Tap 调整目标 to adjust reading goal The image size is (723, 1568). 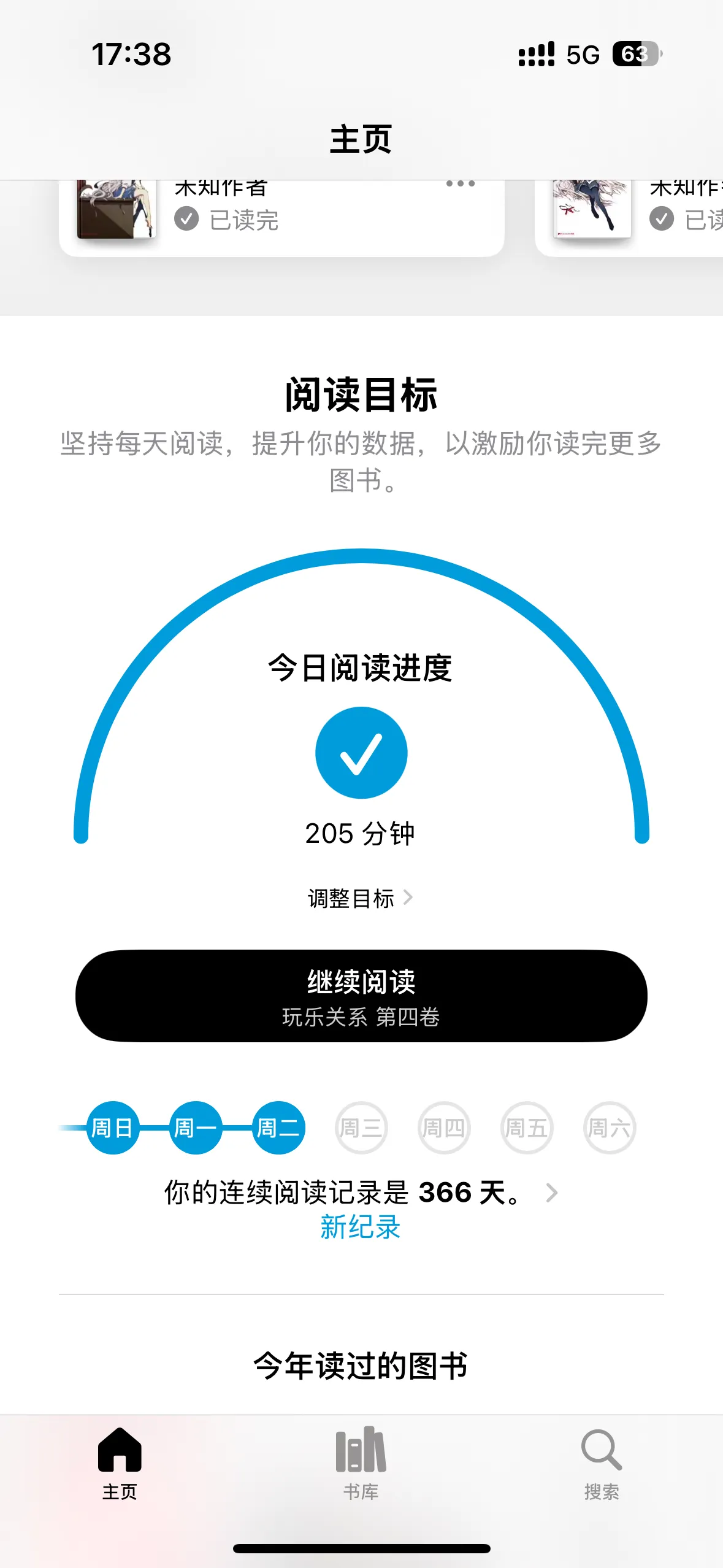point(361,899)
